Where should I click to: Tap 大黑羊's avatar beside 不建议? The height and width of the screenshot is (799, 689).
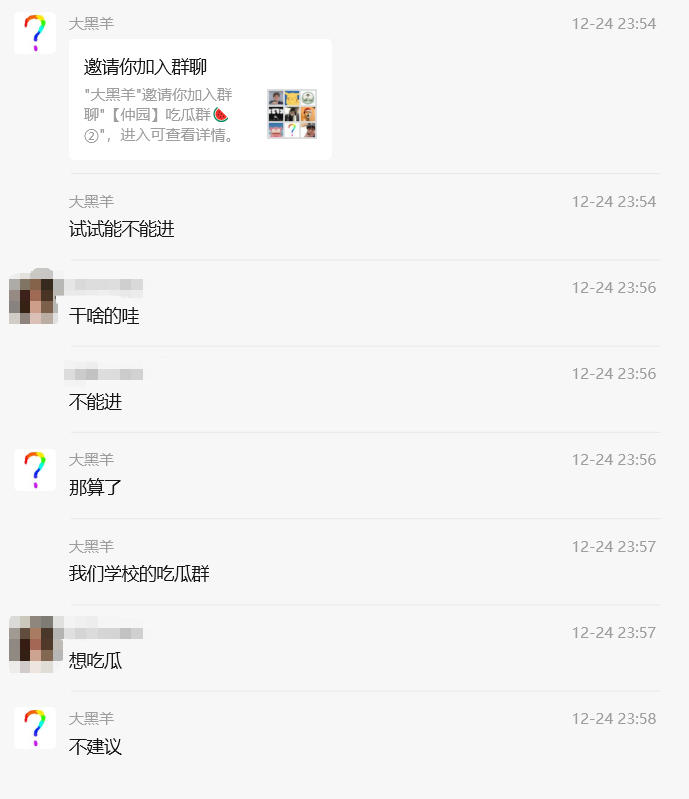35,728
